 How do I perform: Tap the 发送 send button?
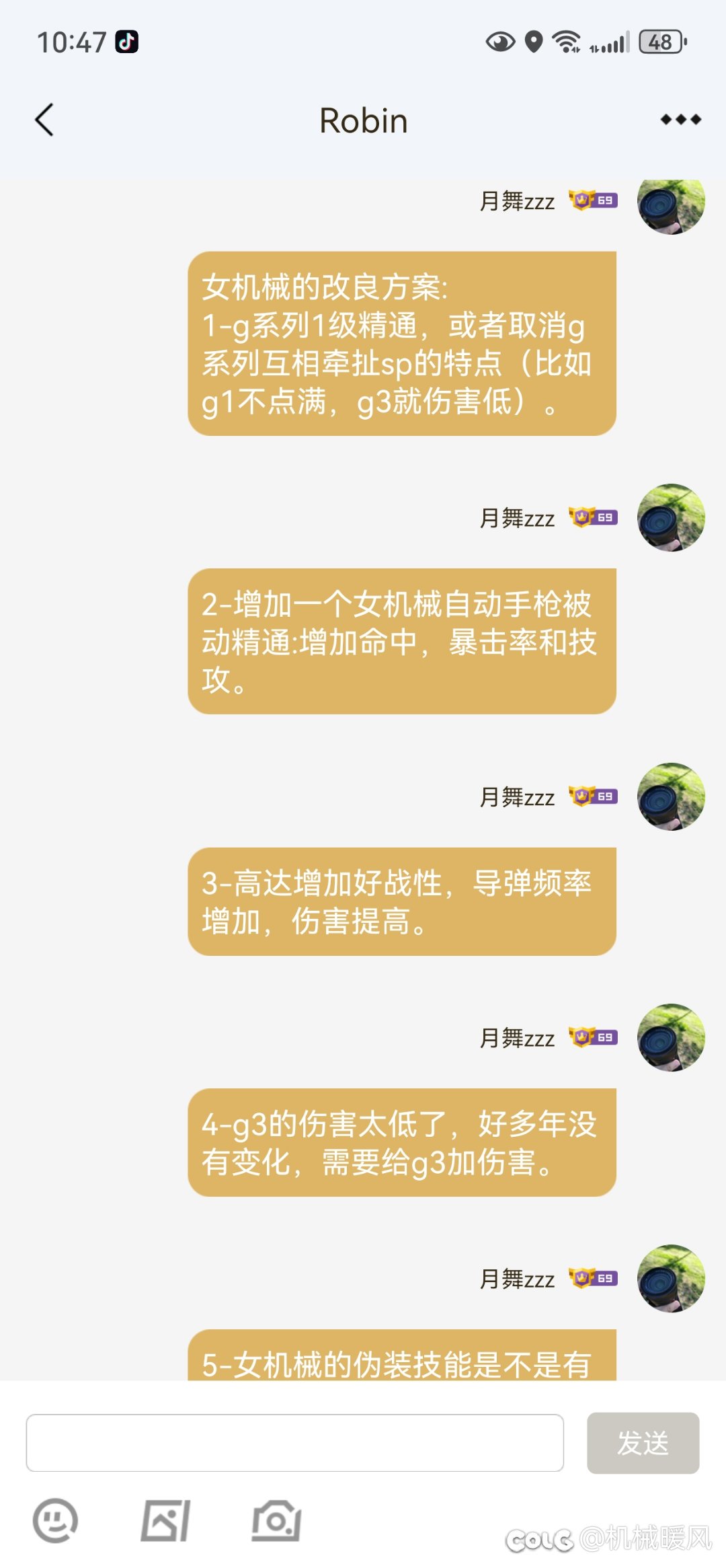(x=643, y=1442)
